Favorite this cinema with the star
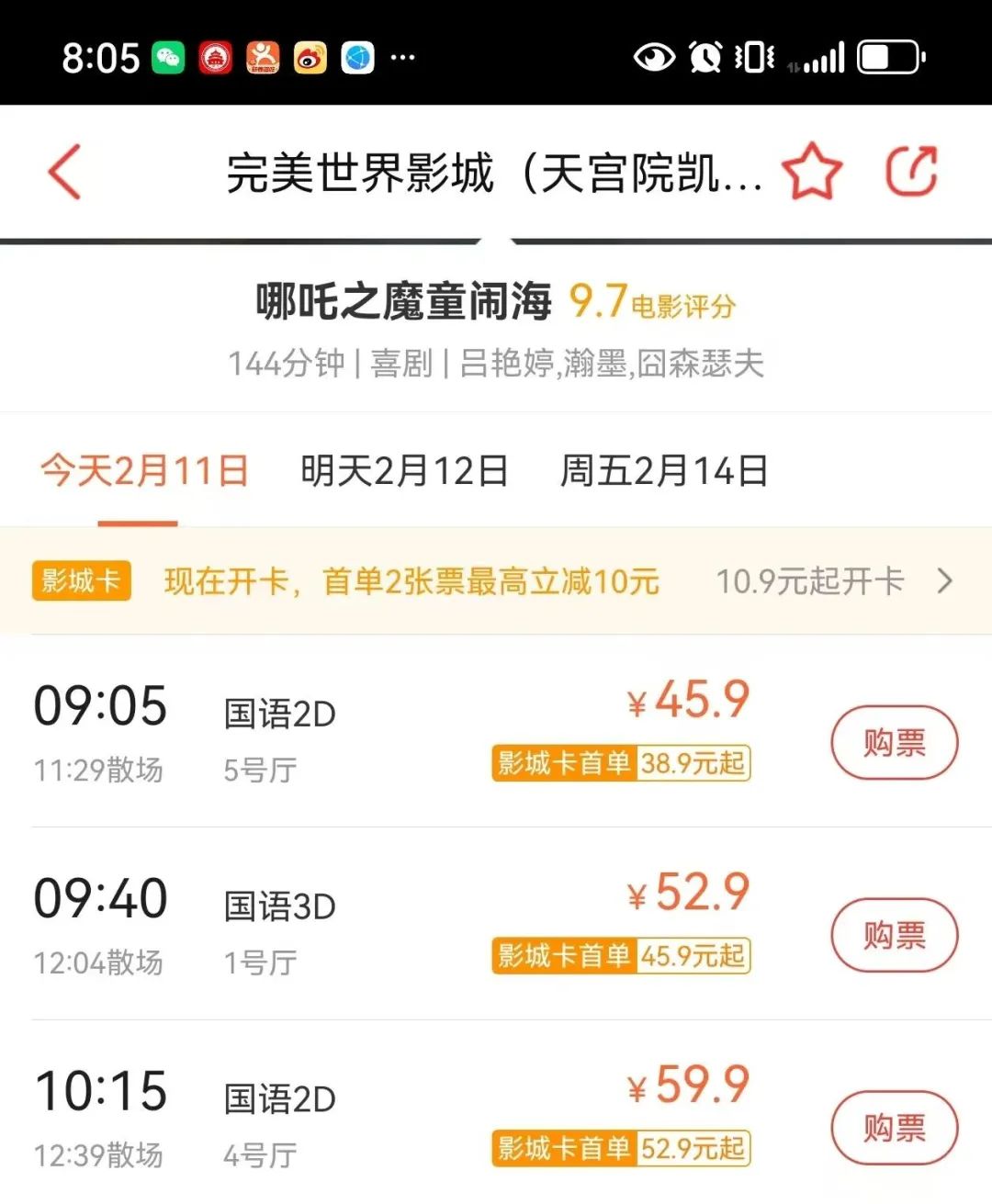 812,172
